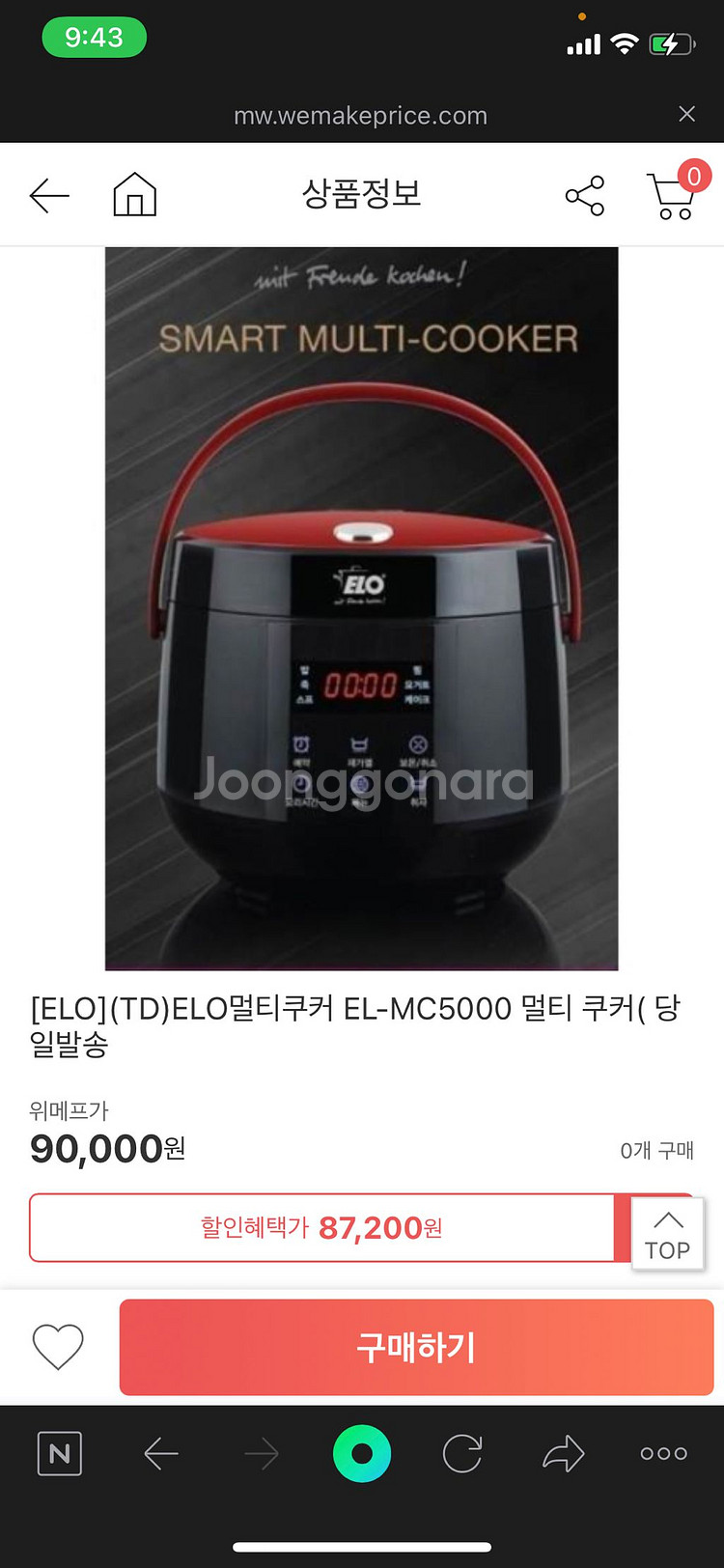
Task: Open the WeMakePrice home page
Action: point(134,195)
